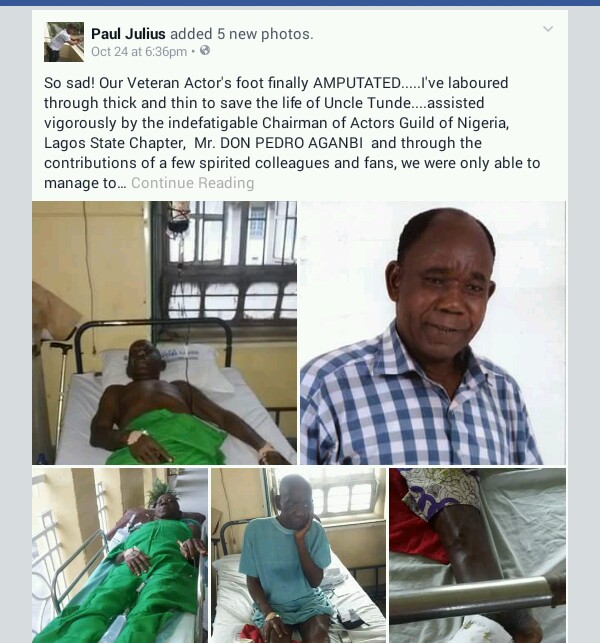Open the photo of man on hospital bed

165,333
